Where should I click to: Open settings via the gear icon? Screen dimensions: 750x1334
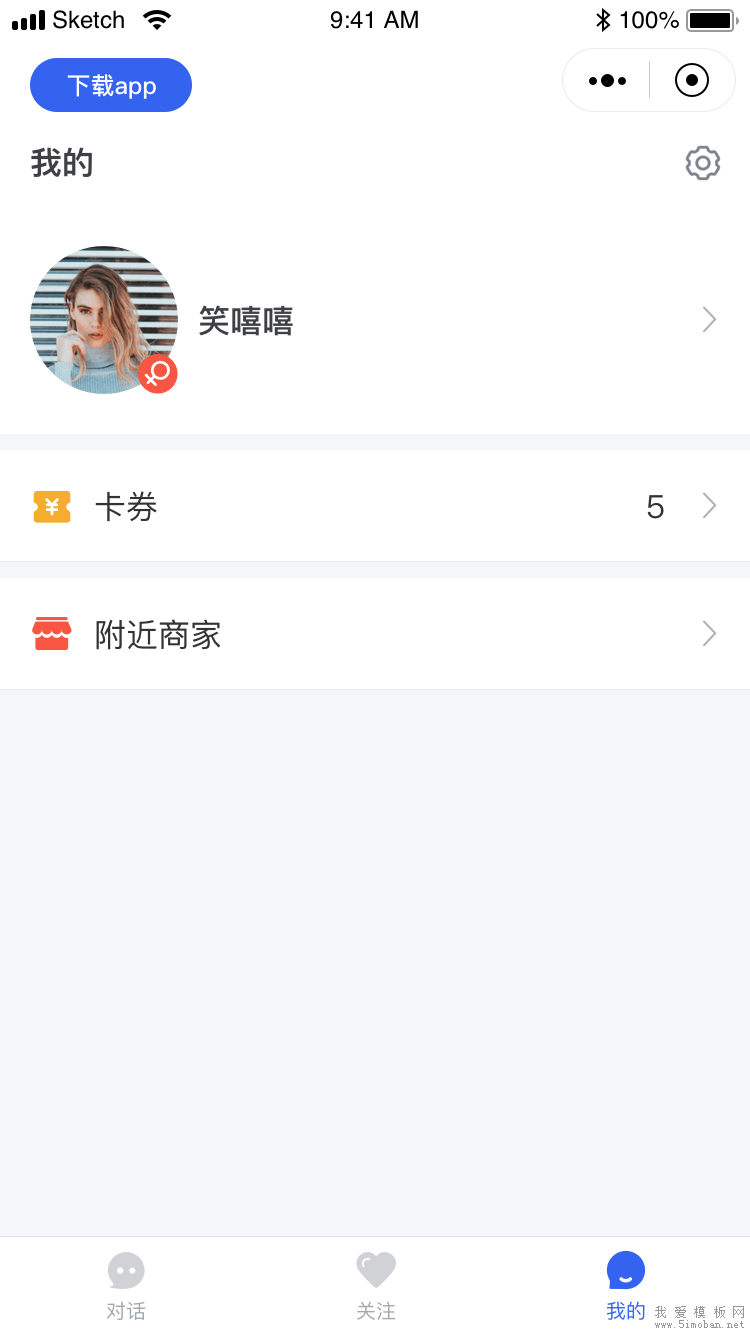click(702, 162)
